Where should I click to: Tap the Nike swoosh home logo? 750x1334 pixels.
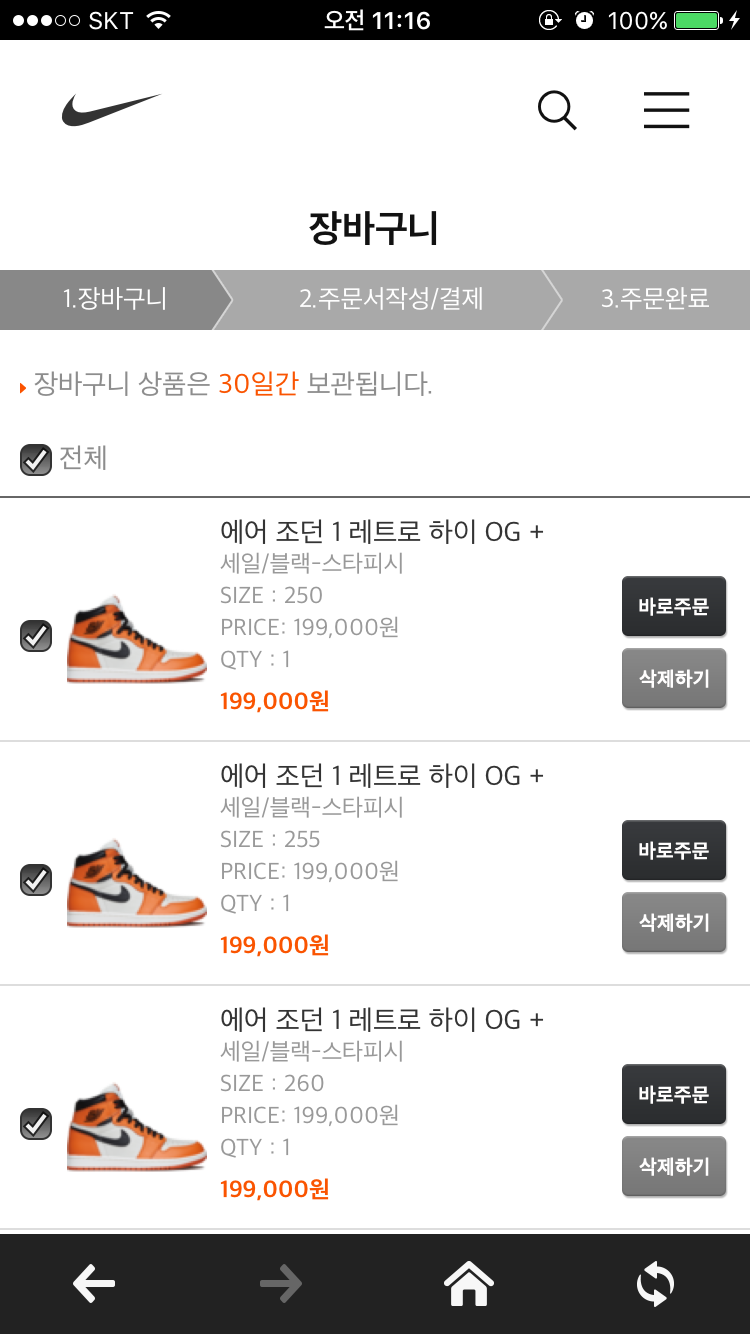[x=111, y=109]
